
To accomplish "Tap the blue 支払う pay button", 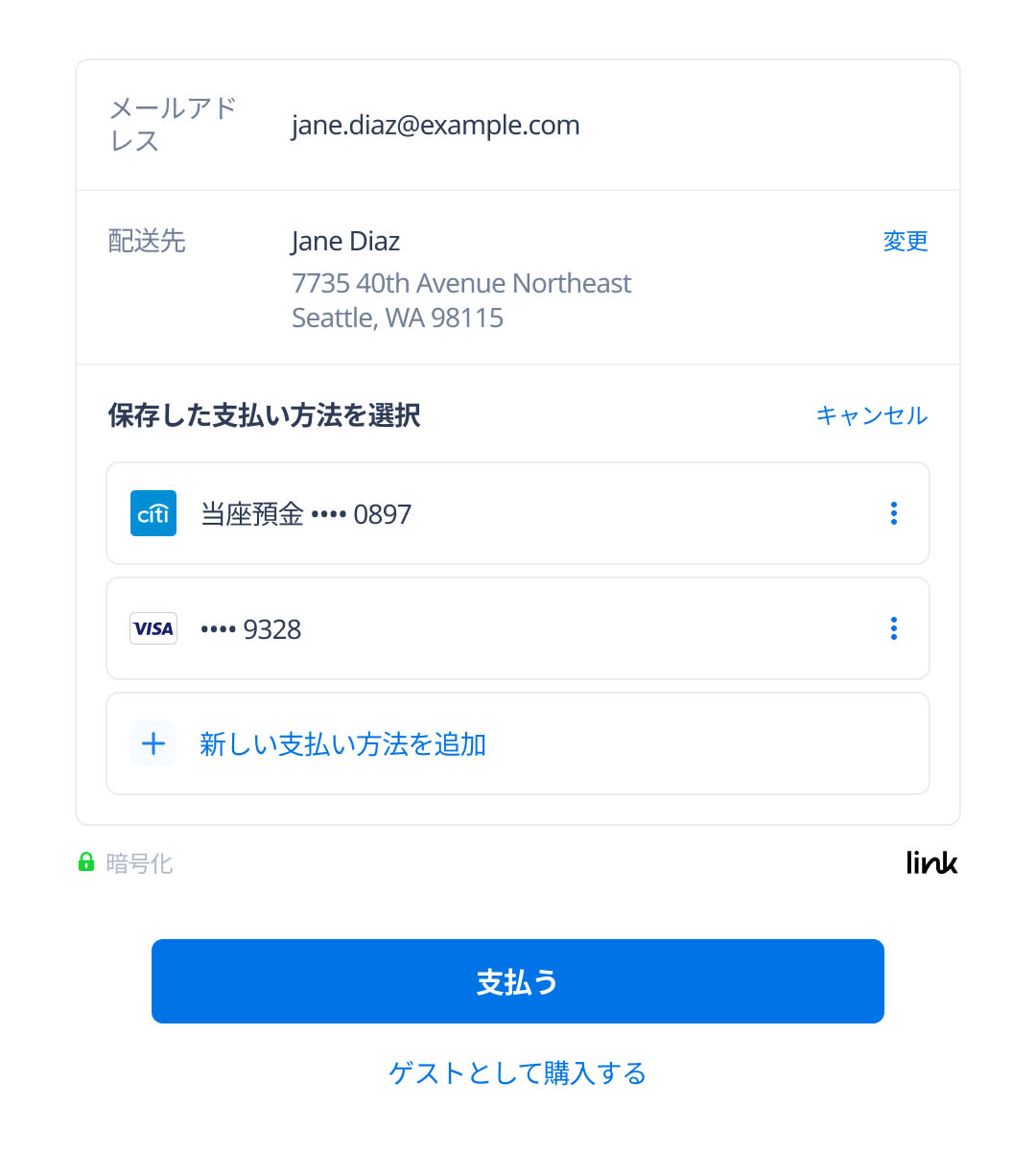I will click(518, 981).
